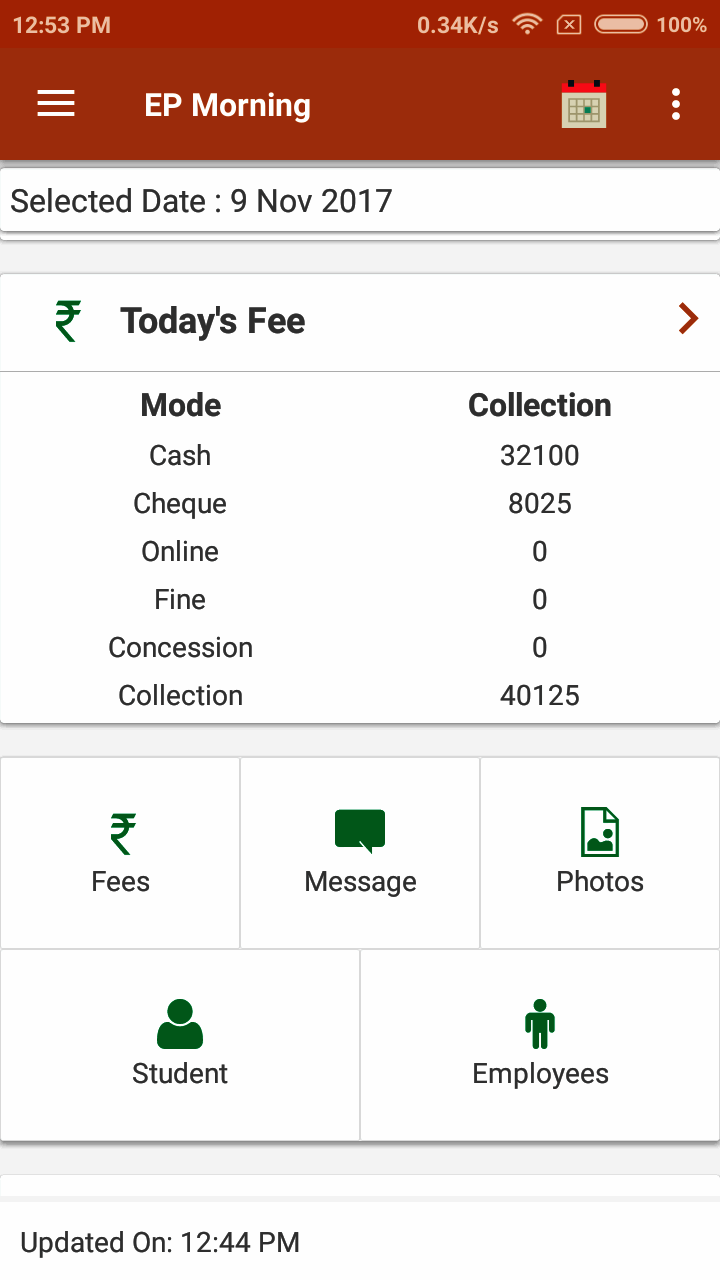The image size is (720, 1280).
Task: Open the navigation drawer hamburger menu
Action: point(55,103)
